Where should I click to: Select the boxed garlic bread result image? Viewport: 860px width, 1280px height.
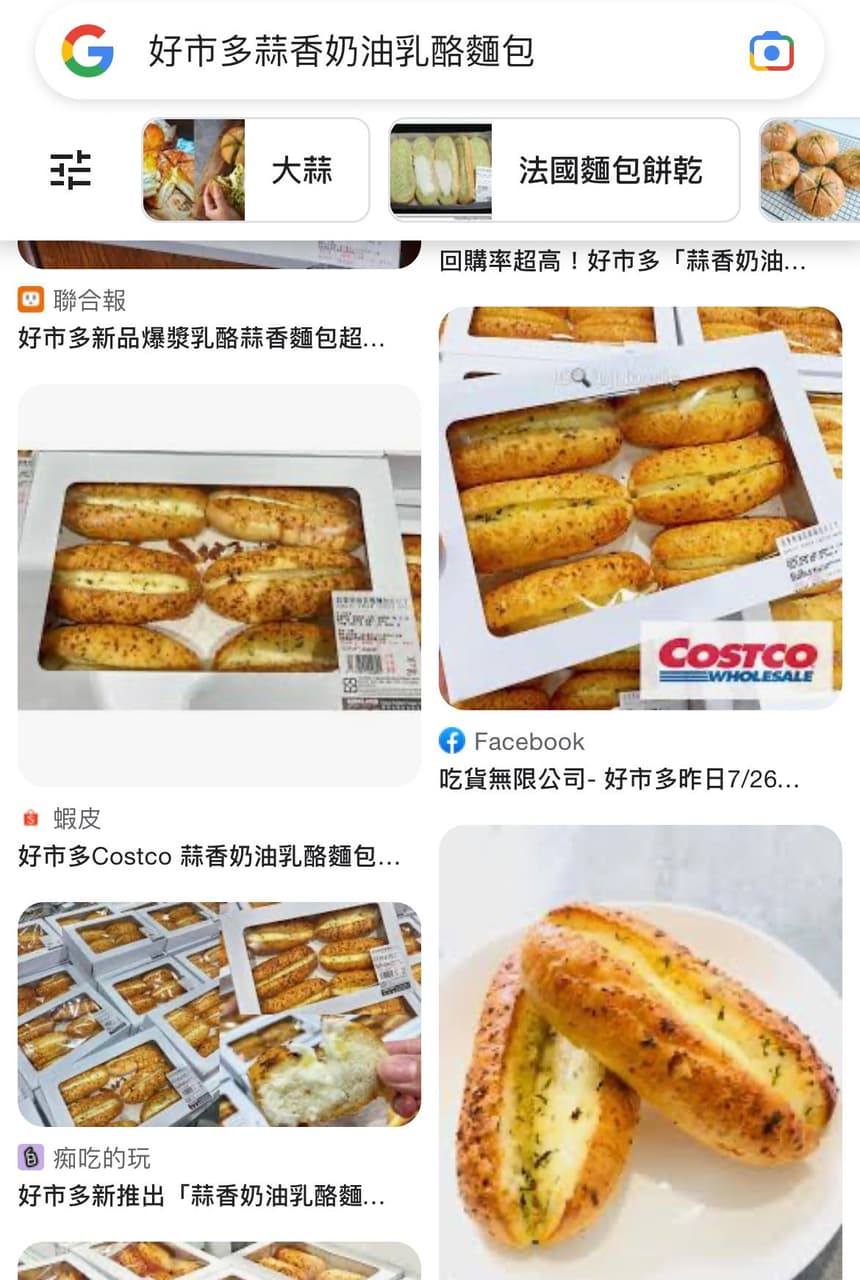pyautogui.click(x=219, y=587)
